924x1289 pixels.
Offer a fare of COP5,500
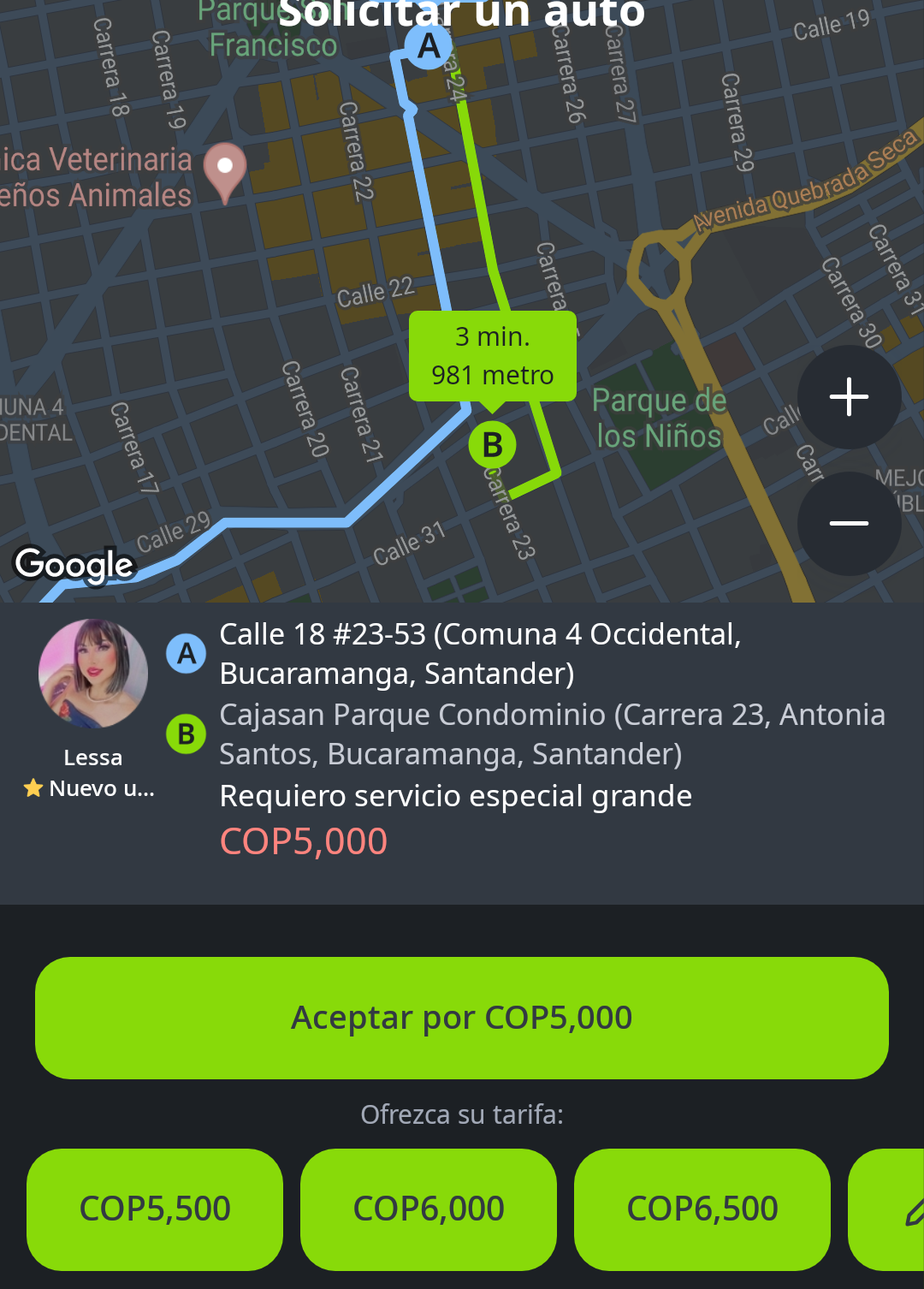155,1209
